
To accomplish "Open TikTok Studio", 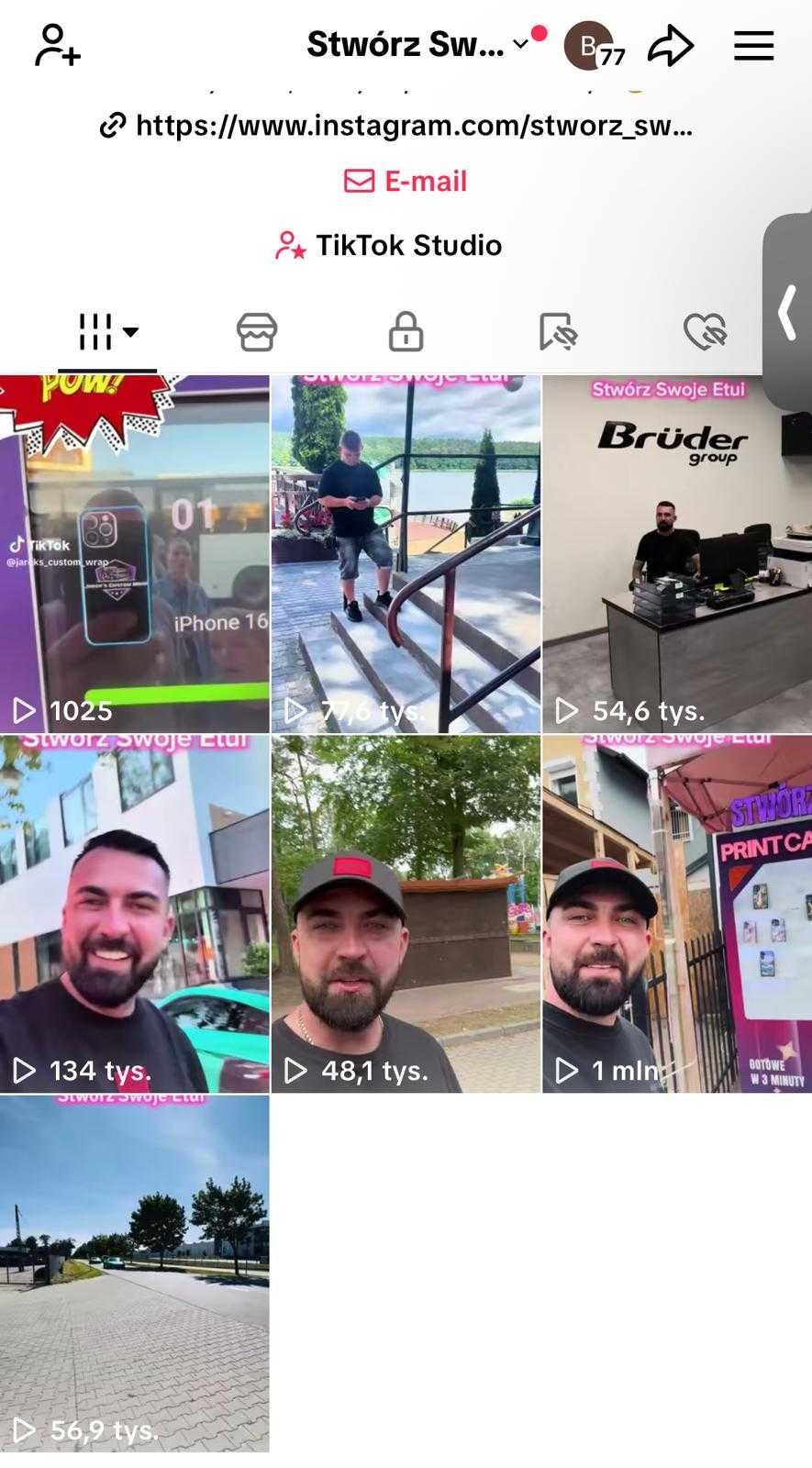I will (389, 245).
